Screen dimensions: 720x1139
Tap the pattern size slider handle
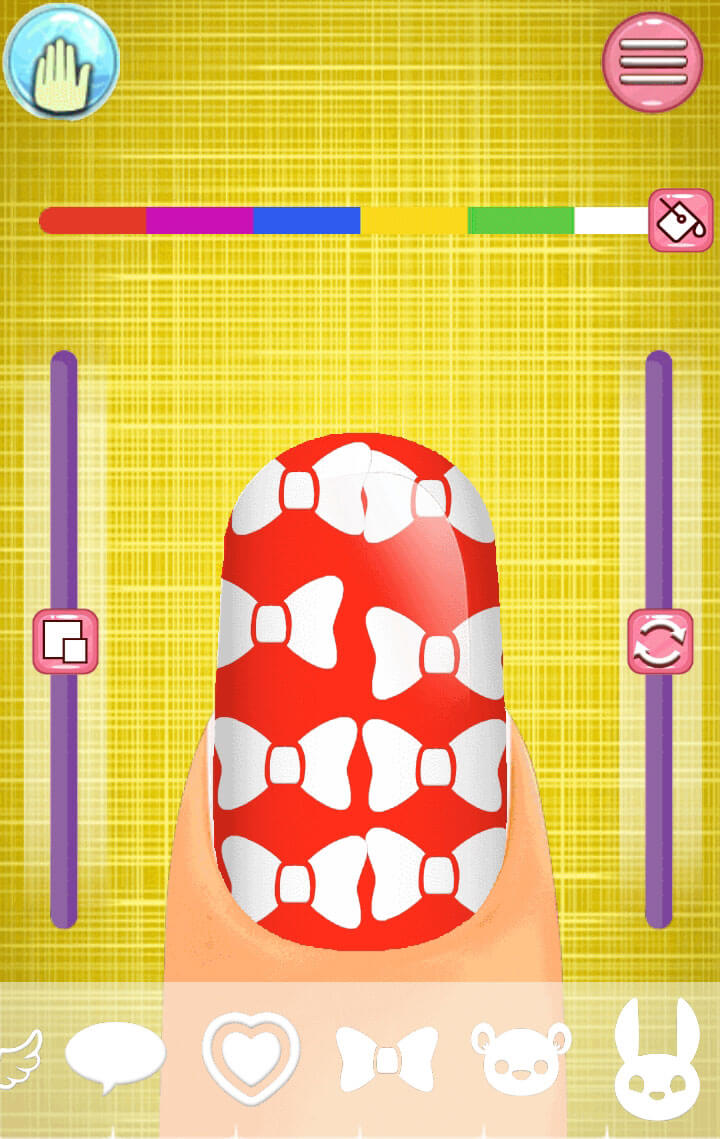tap(65, 641)
